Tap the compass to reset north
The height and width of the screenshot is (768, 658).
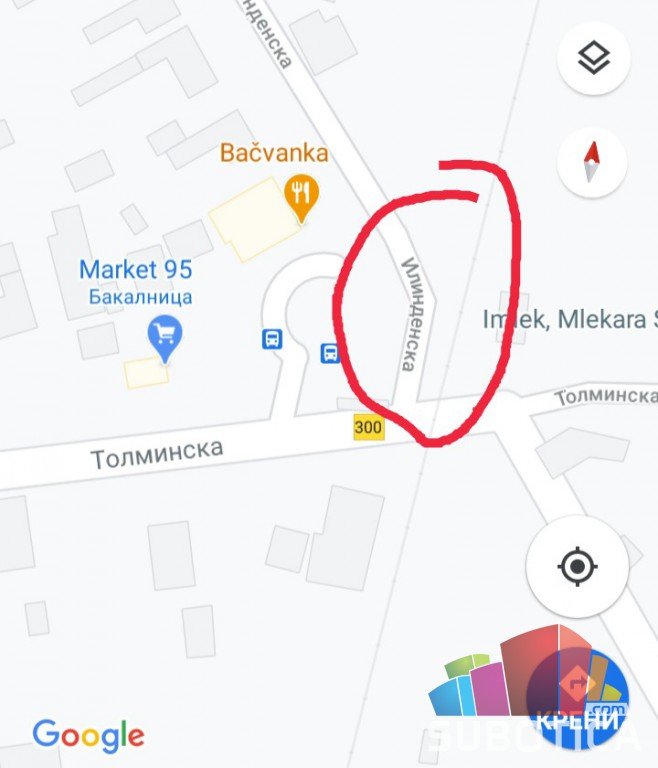tap(593, 163)
